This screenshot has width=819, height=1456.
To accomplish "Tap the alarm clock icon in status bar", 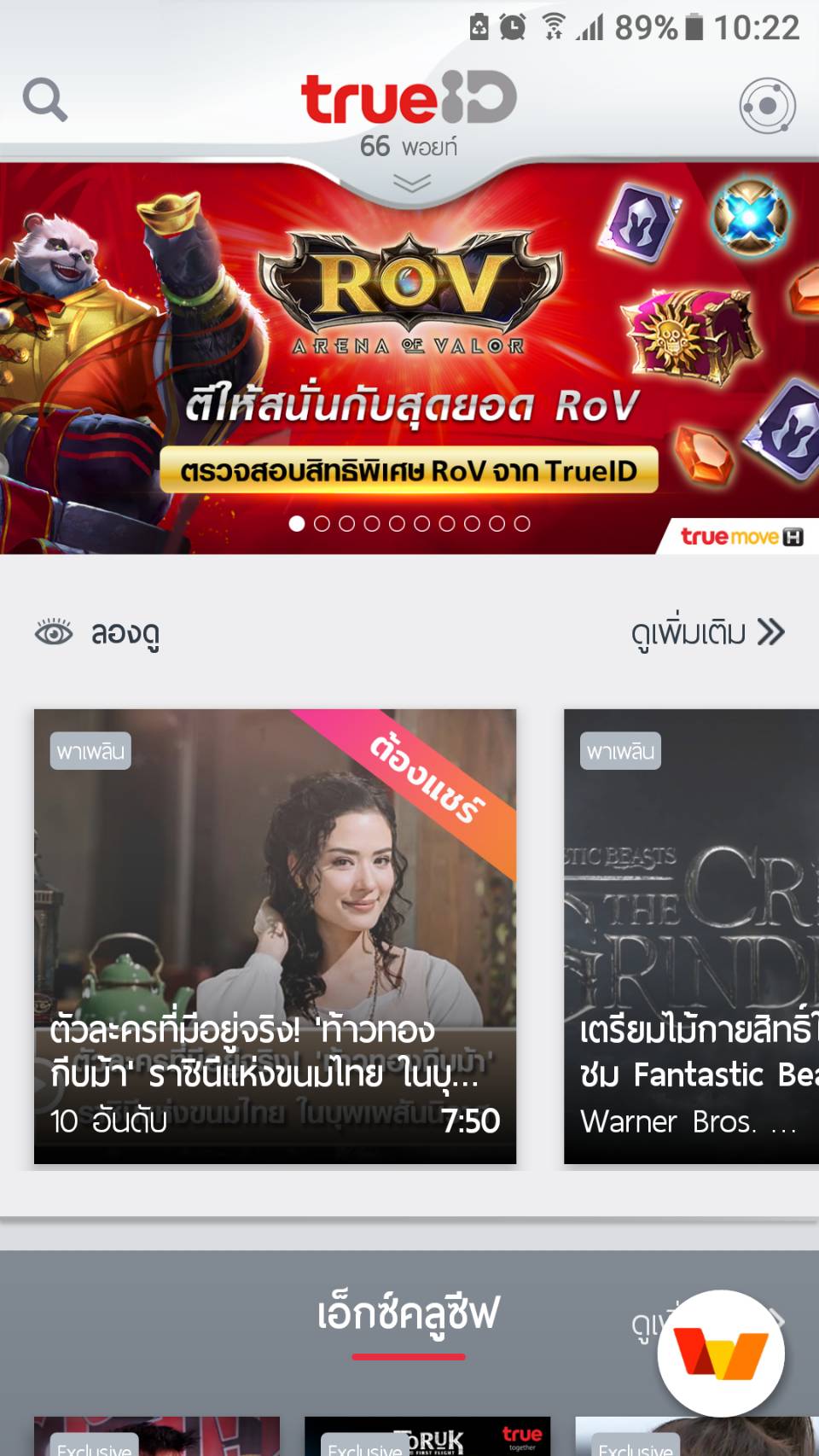I will [510, 27].
